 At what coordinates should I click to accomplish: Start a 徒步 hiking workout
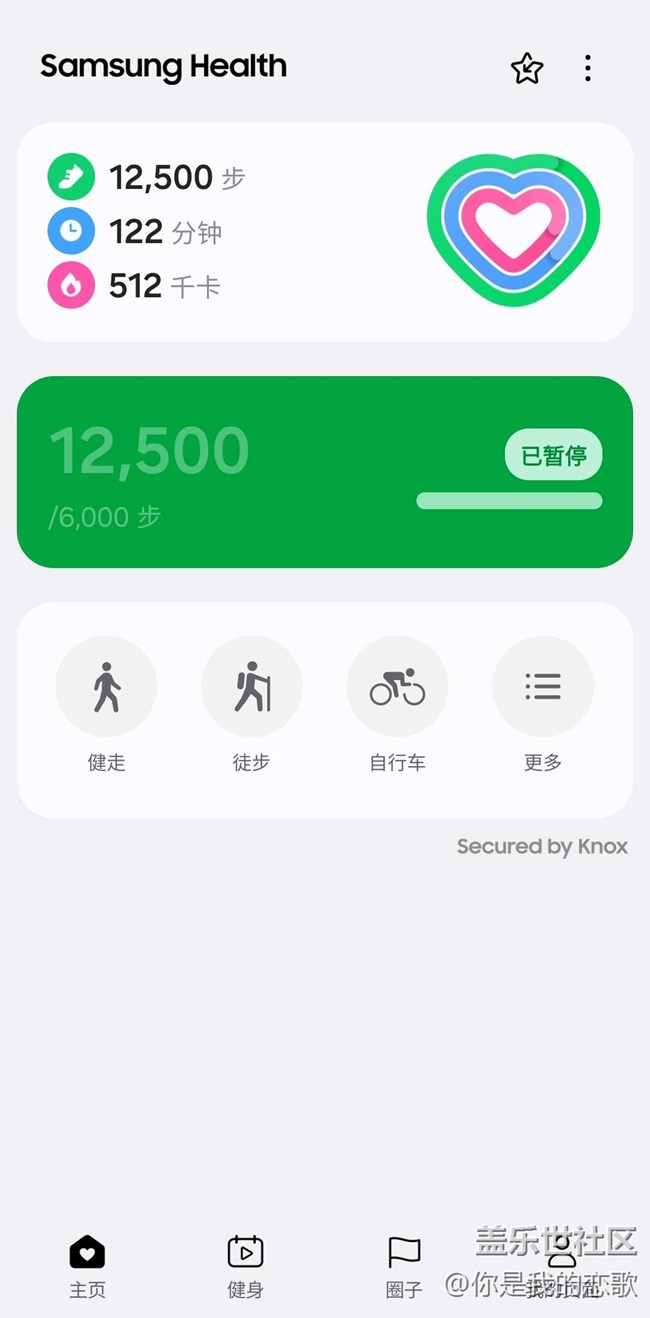(252, 705)
